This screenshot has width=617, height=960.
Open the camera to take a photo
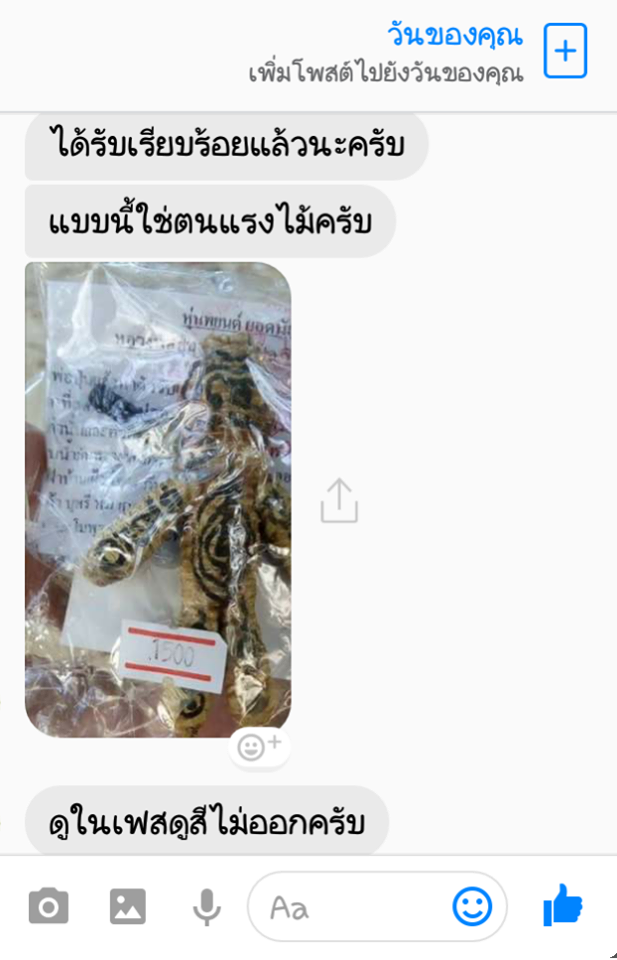pyautogui.click(x=48, y=907)
